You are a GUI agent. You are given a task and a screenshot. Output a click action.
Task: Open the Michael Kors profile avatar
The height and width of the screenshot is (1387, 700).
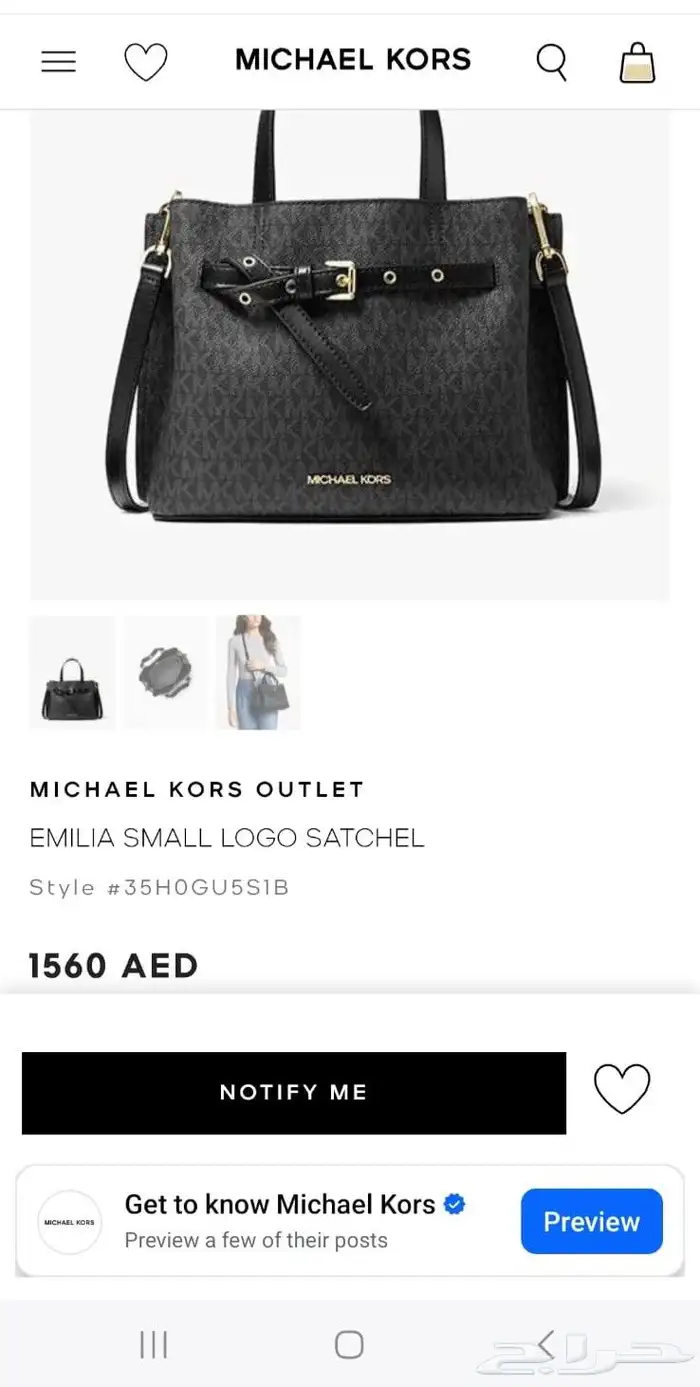(70, 1222)
